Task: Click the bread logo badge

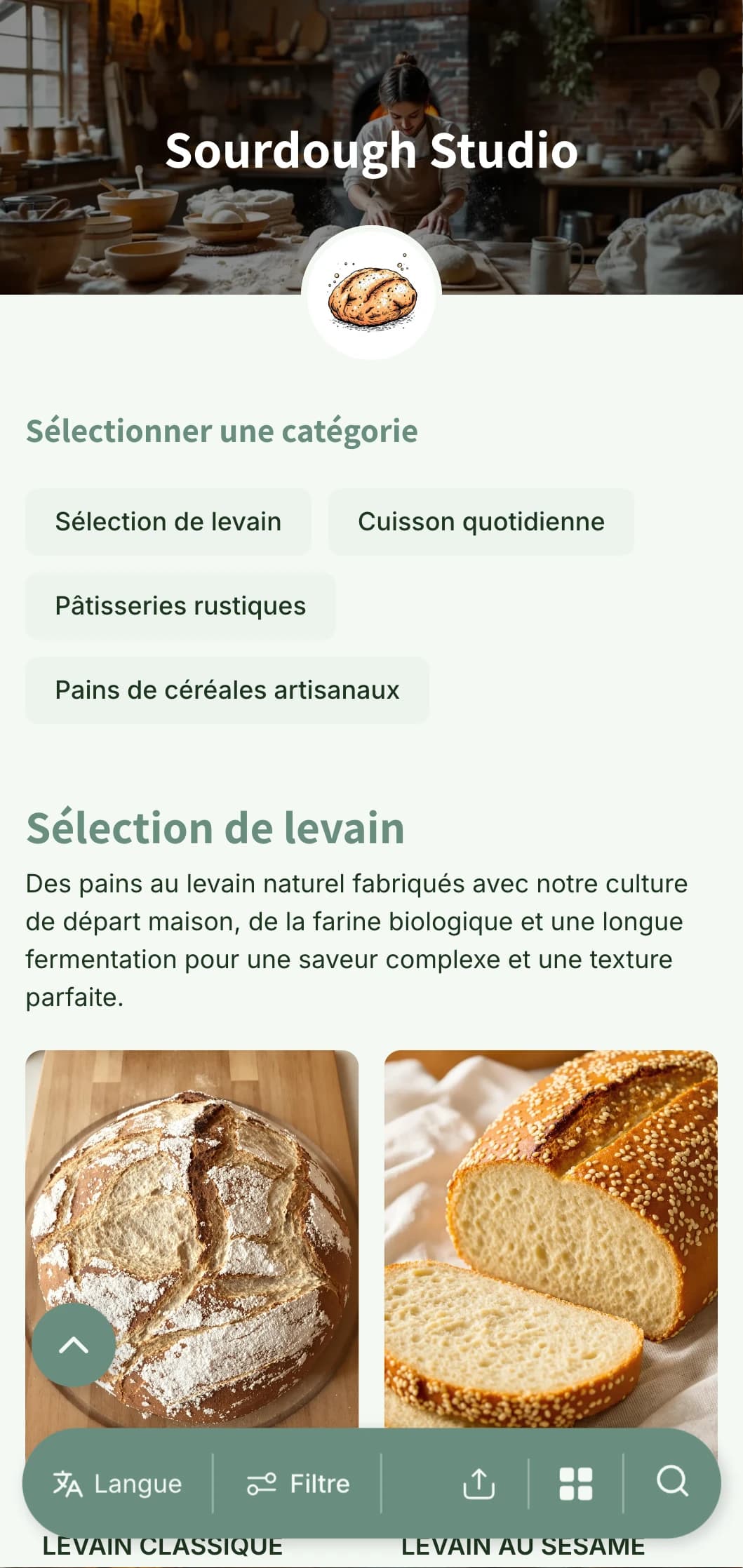Action: 370,298
